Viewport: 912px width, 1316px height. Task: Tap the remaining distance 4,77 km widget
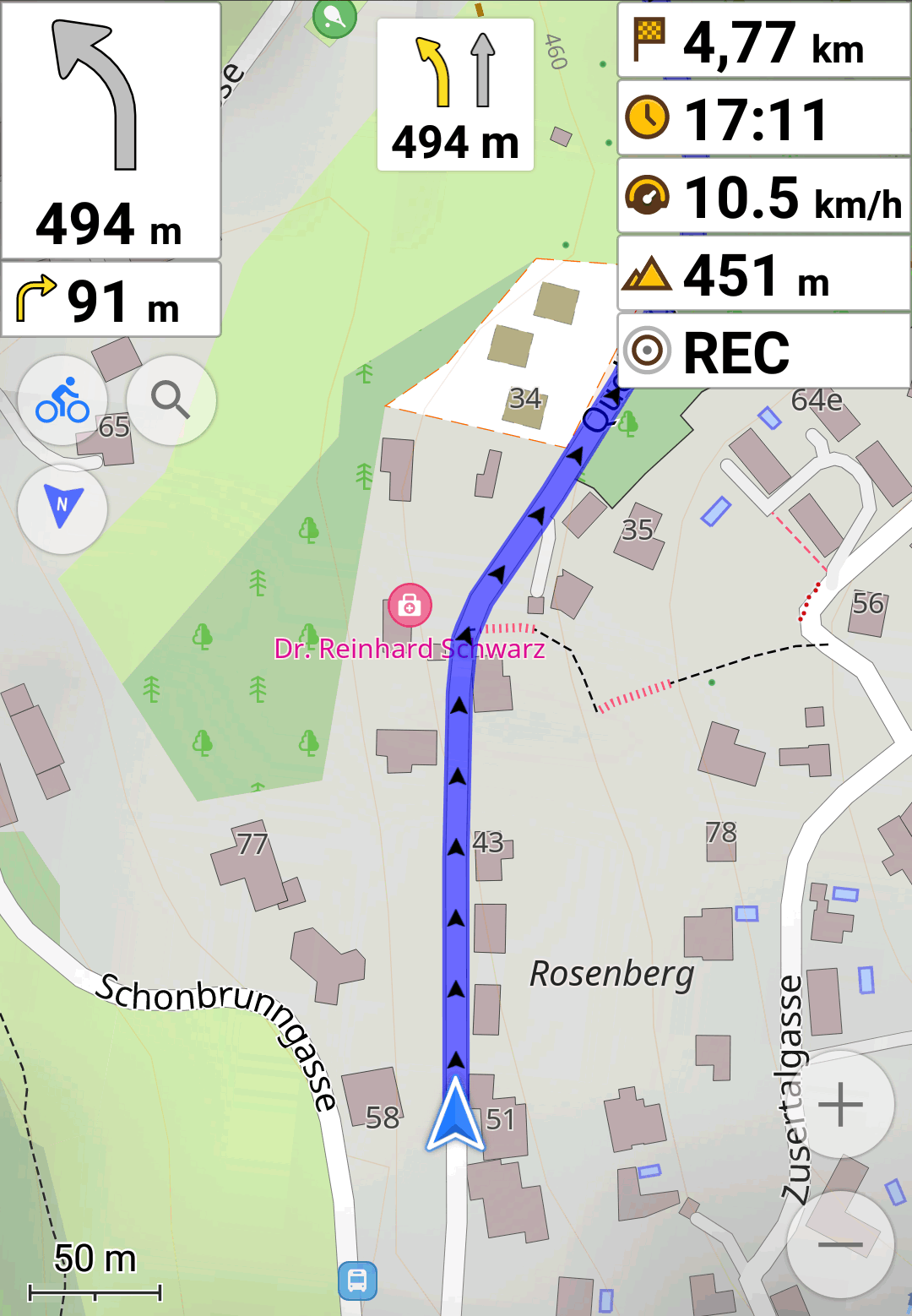point(764,41)
